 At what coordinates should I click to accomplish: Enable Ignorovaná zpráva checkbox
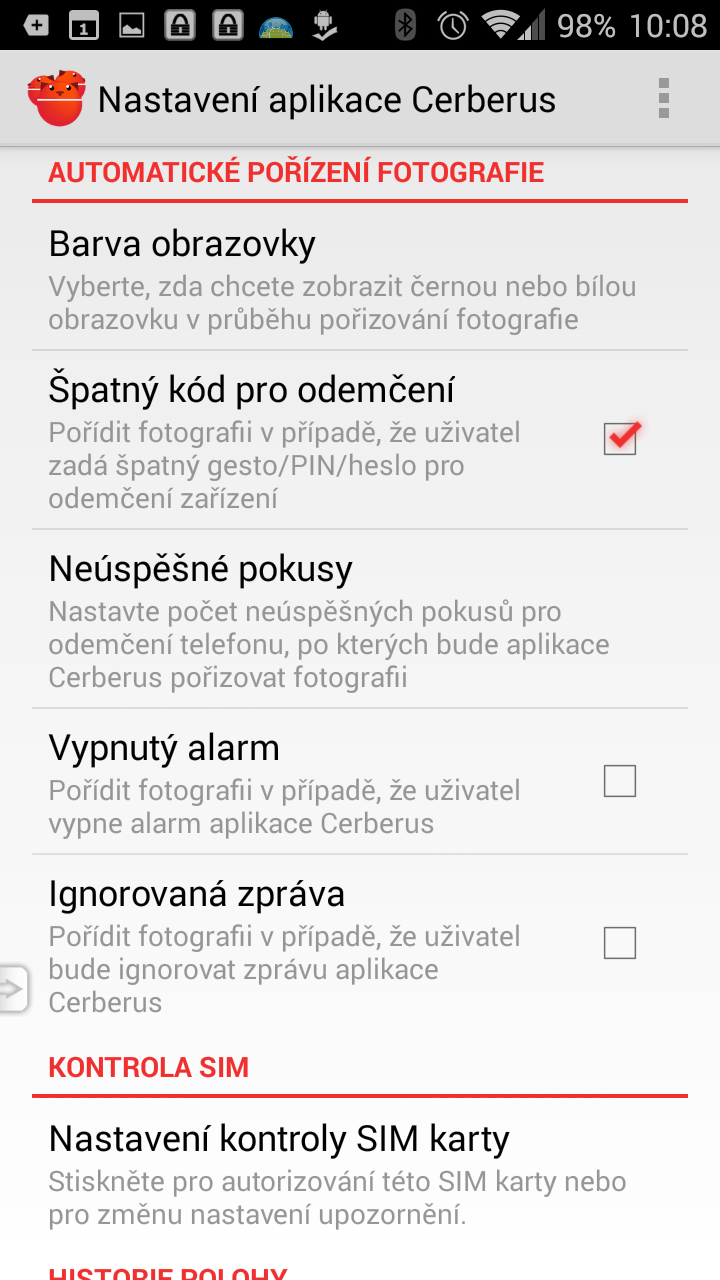point(620,943)
